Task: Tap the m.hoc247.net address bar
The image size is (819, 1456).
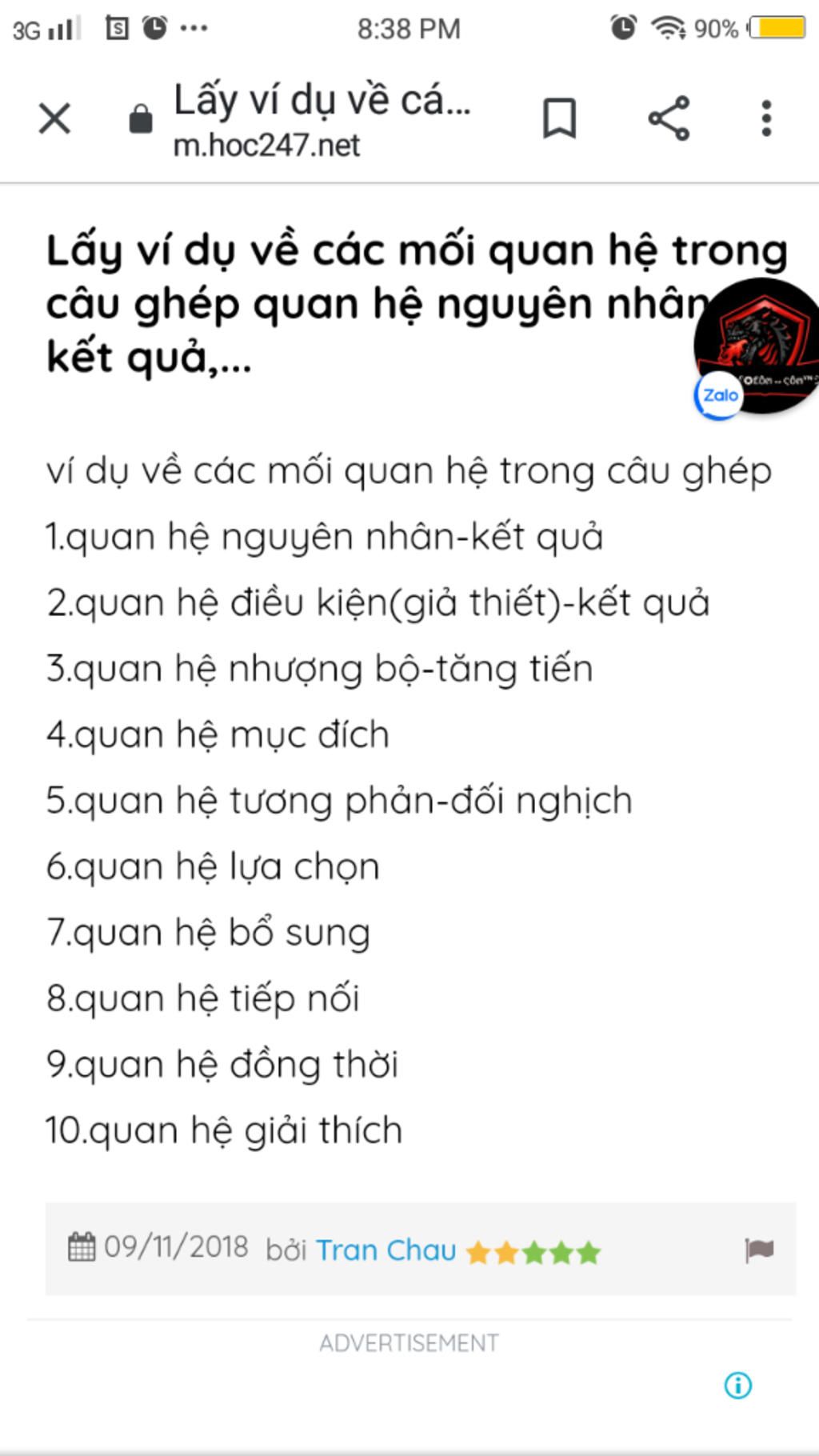Action: 320,120
